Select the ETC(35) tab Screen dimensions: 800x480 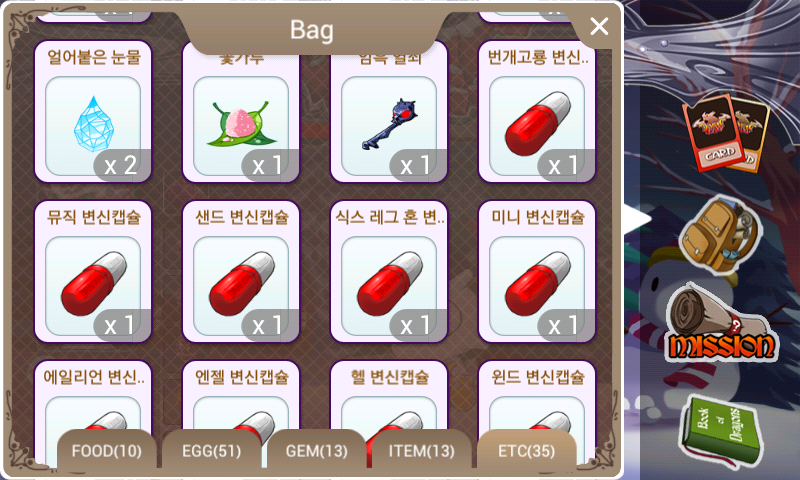pos(527,449)
